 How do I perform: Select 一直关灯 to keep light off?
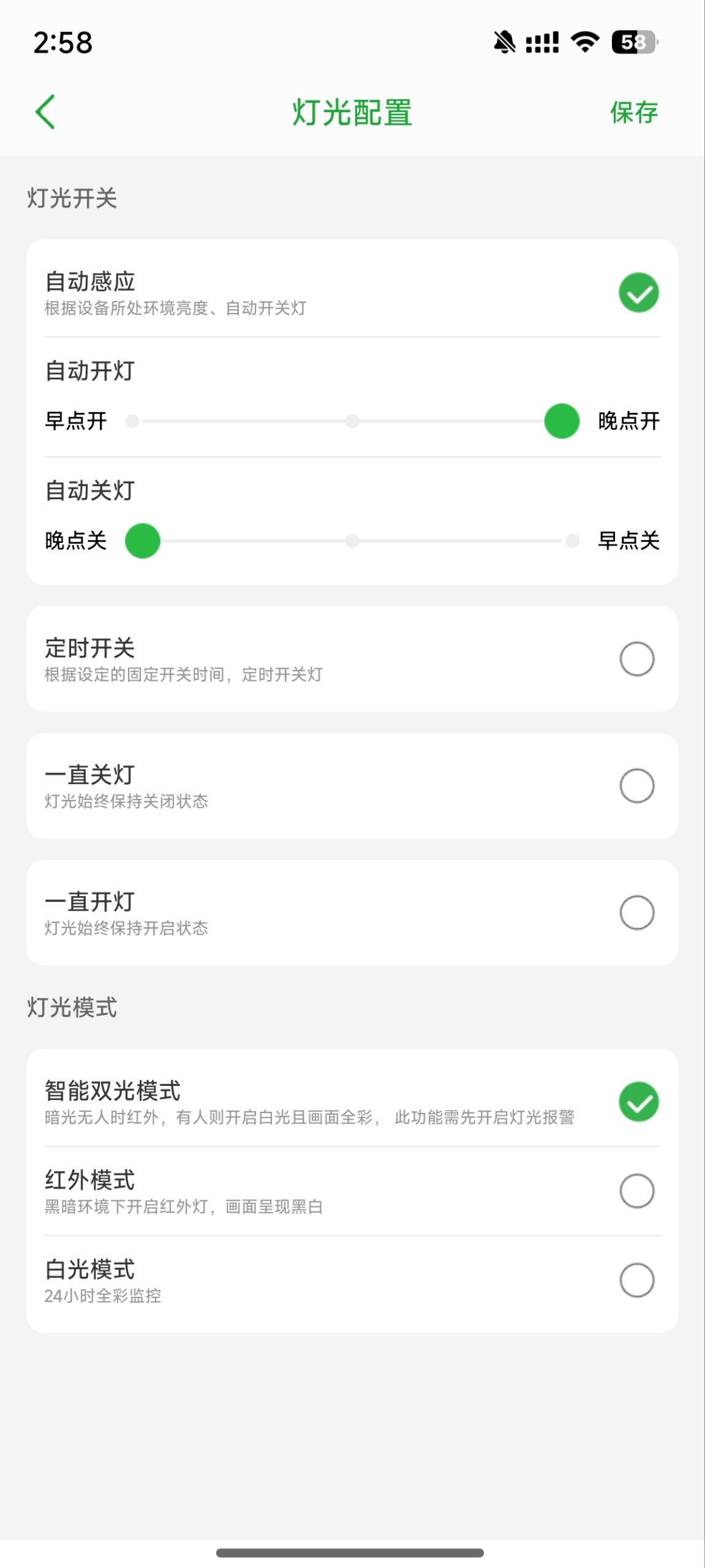(x=352, y=786)
